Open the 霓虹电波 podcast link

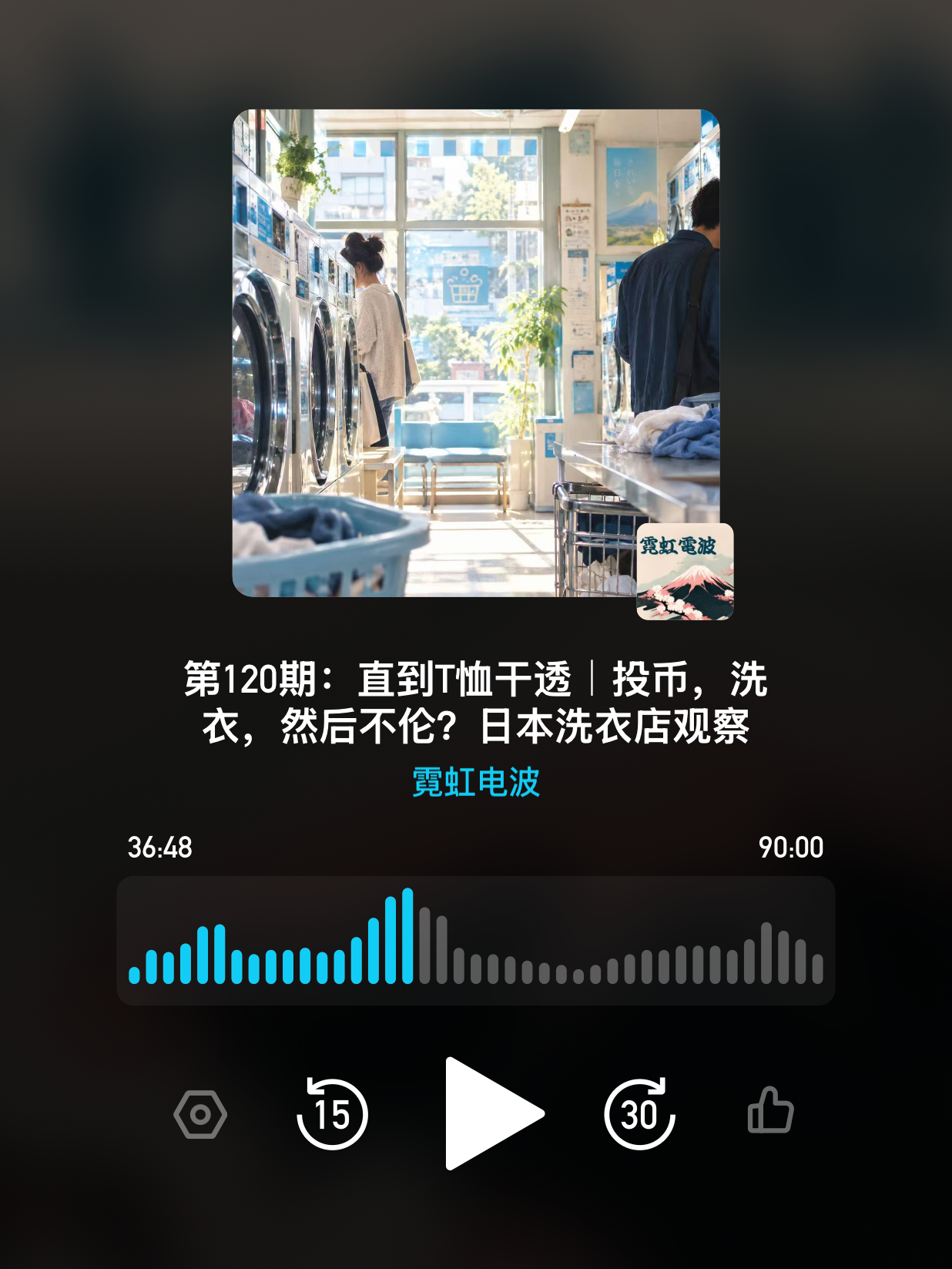point(476,782)
